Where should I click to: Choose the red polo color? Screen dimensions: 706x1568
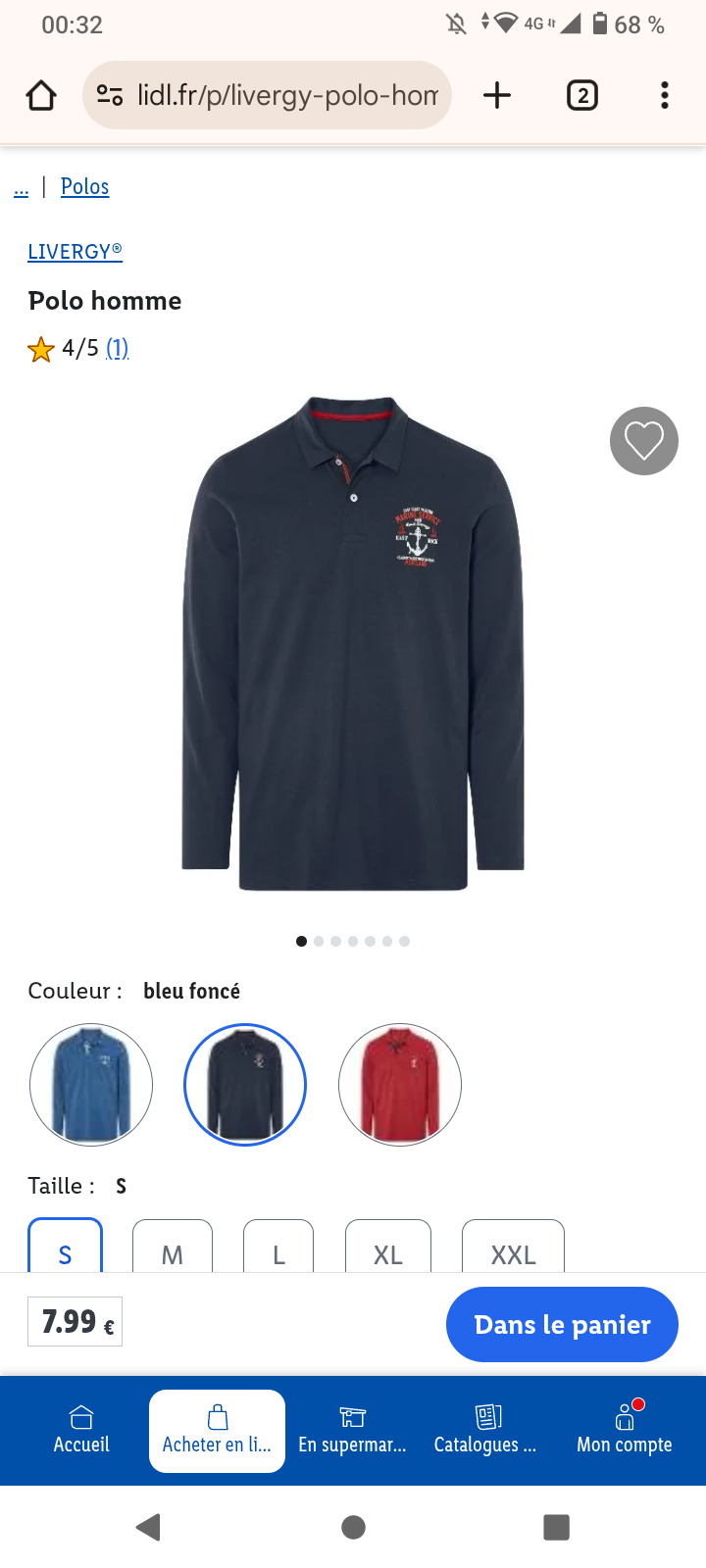pyautogui.click(x=400, y=1085)
